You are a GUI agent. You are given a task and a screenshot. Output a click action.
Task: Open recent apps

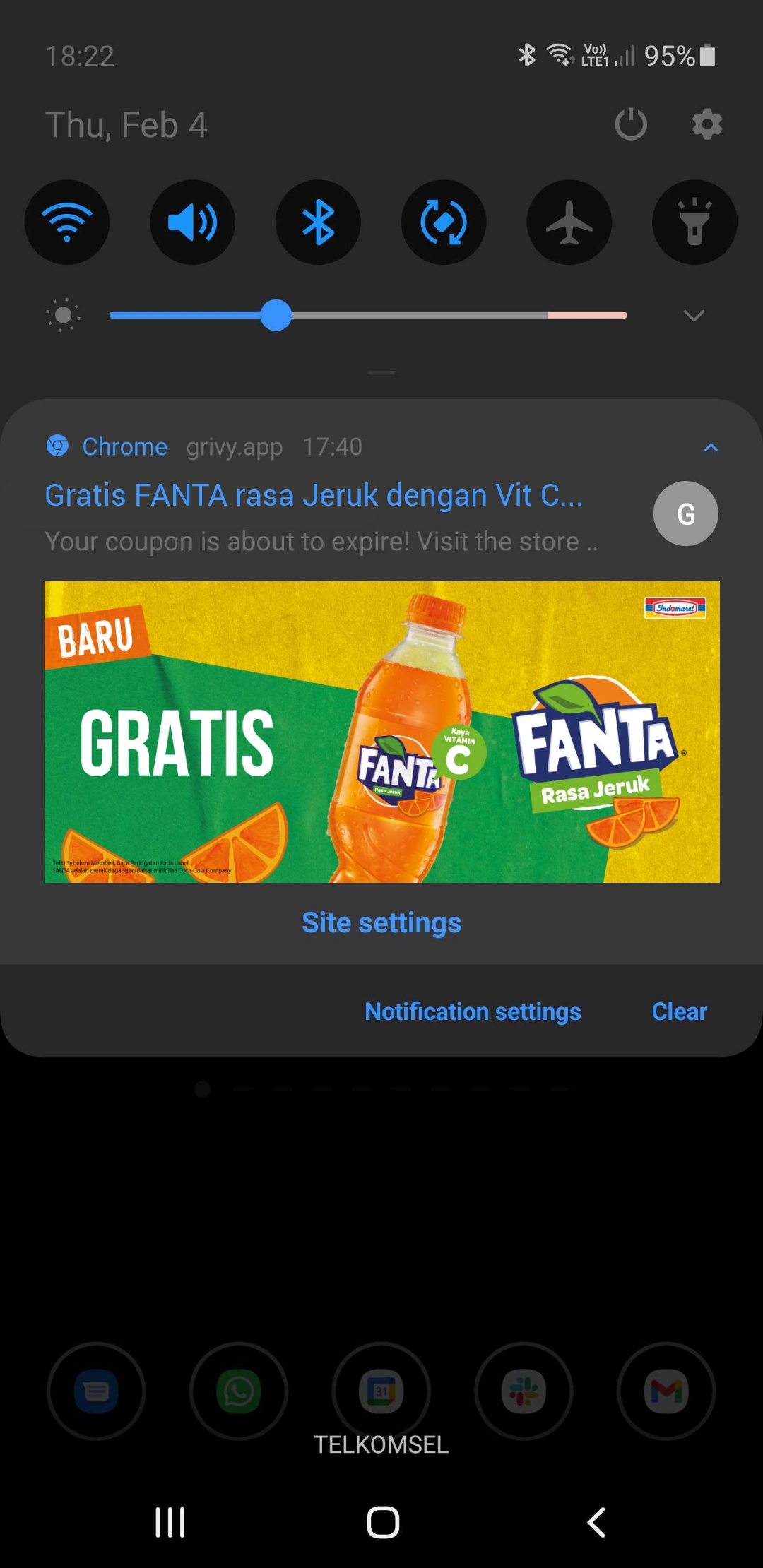point(170,1522)
